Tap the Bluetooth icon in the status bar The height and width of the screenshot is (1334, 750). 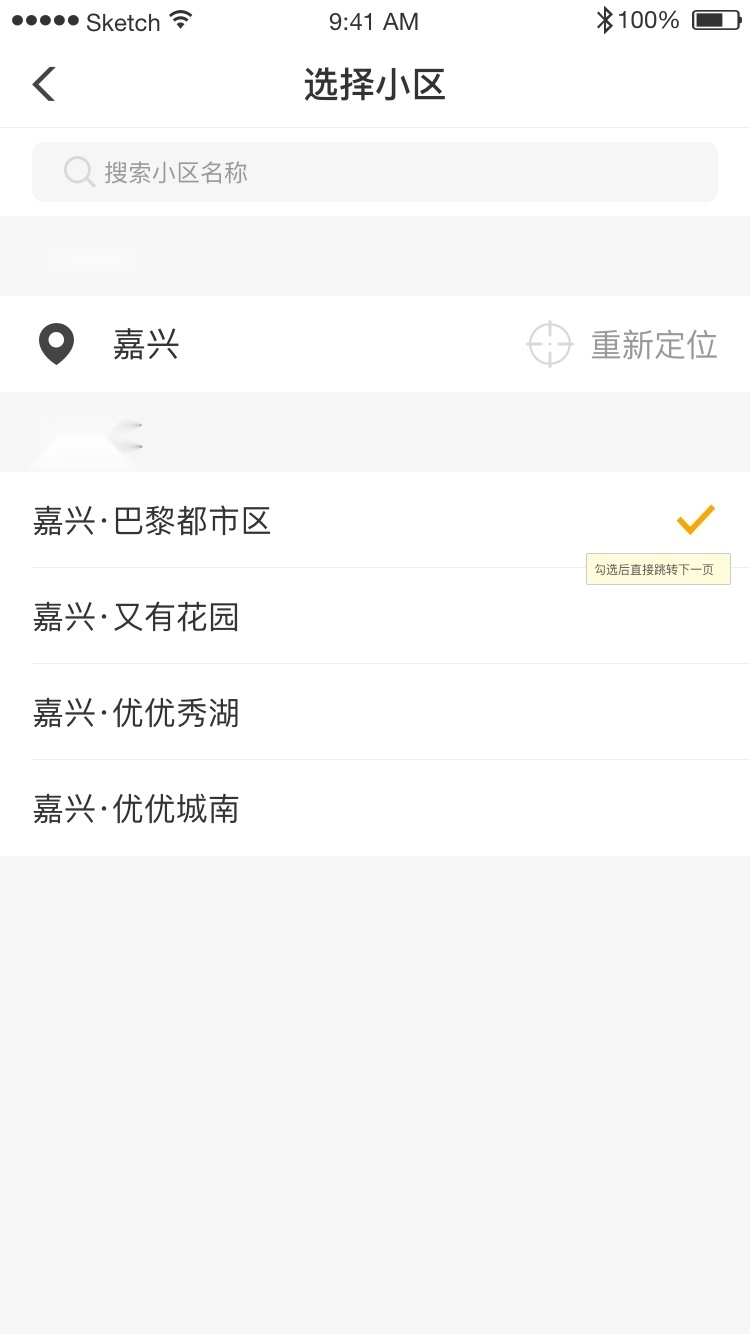click(x=604, y=19)
